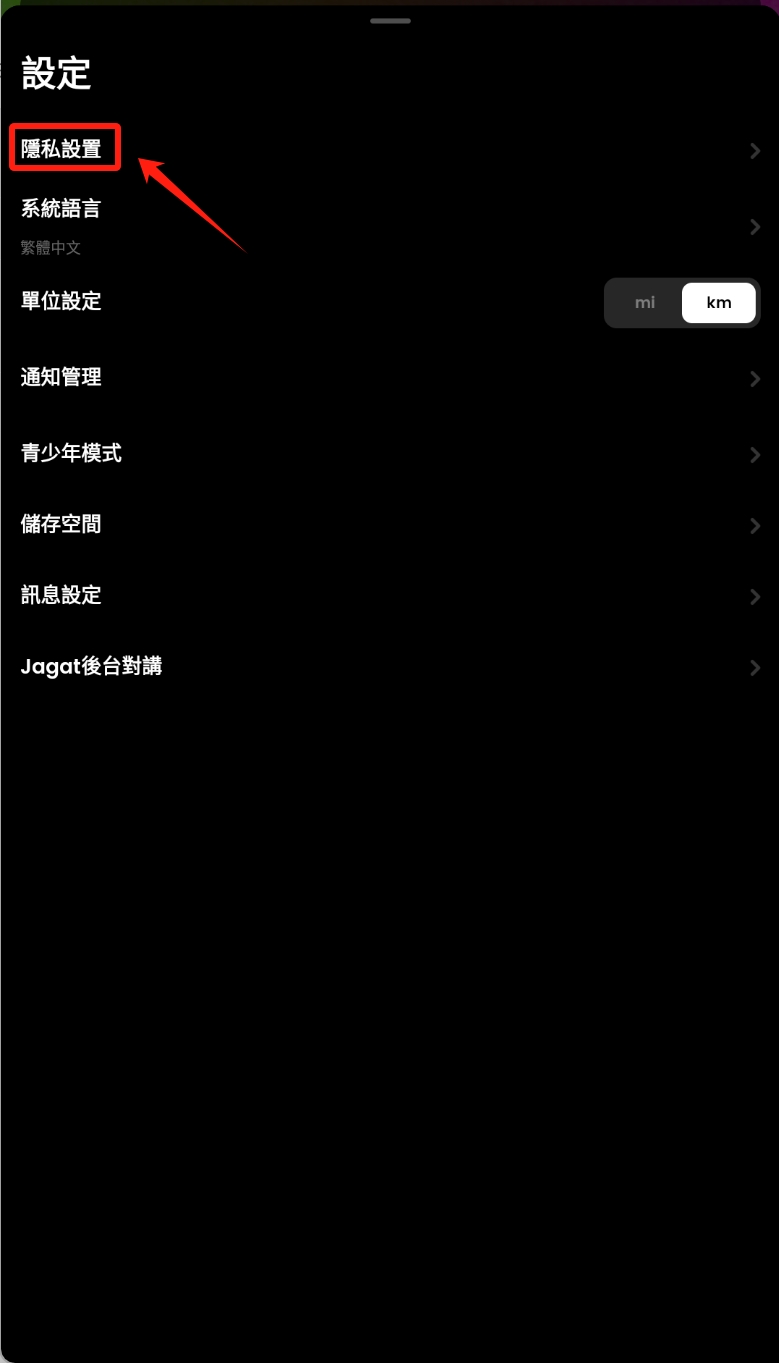Screen dimensions: 779x1363
Task: Open 青少年模式 teen mode
Action: click(72, 454)
